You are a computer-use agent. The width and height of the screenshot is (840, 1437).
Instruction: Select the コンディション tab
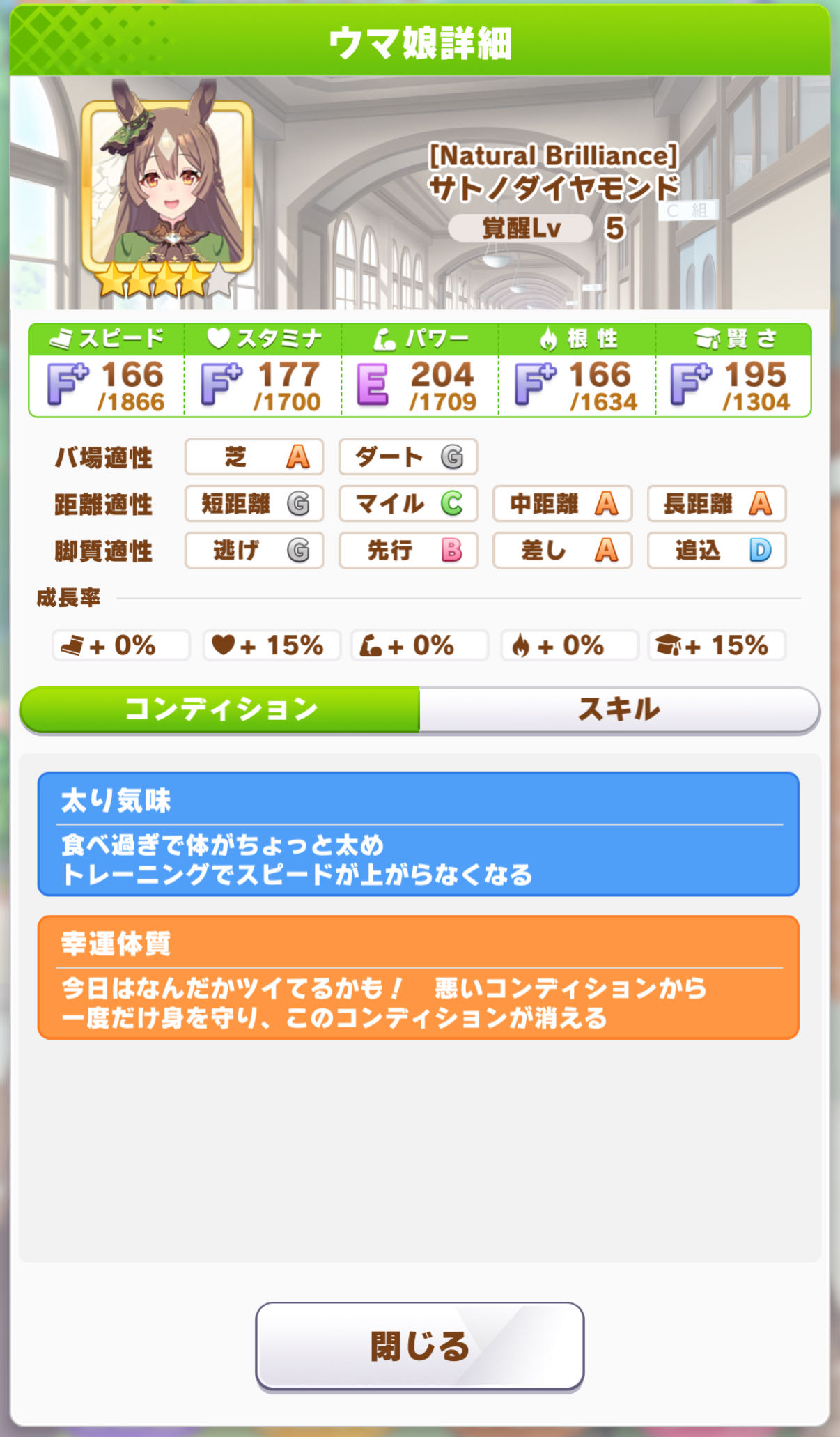pos(220,709)
